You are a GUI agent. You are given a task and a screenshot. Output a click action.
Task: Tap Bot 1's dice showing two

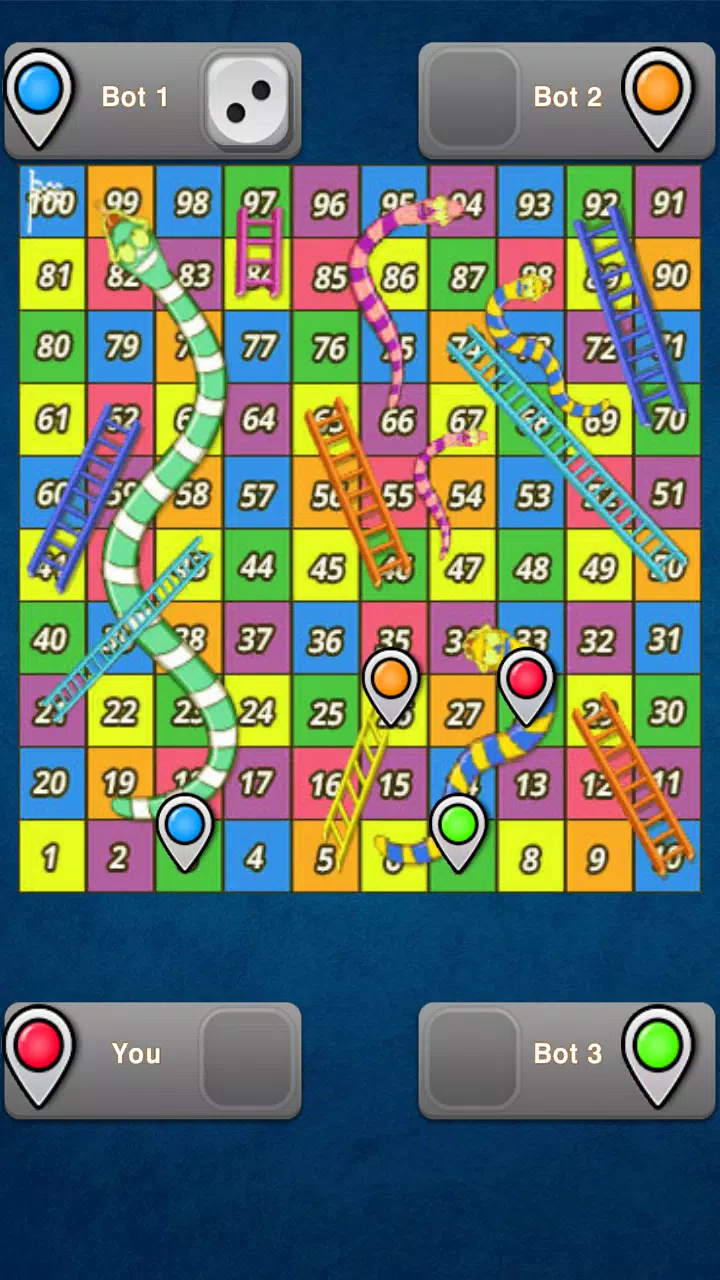(x=248, y=100)
